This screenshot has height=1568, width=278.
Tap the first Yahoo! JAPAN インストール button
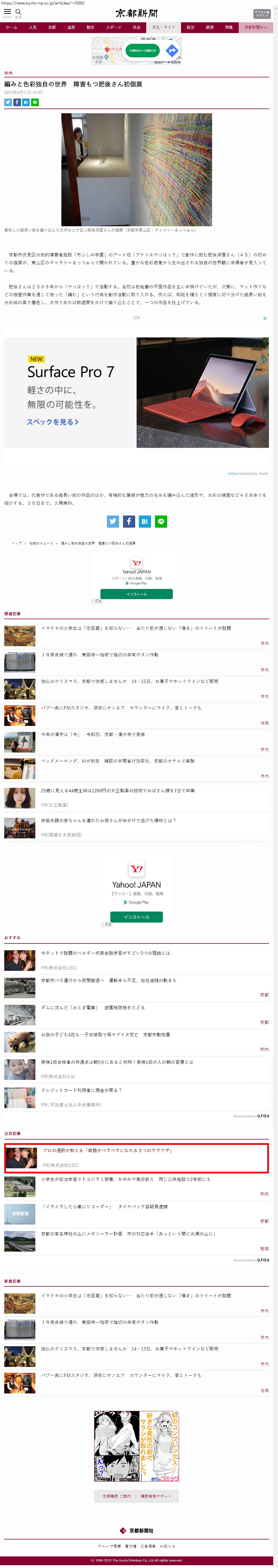[x=136, y=594]
